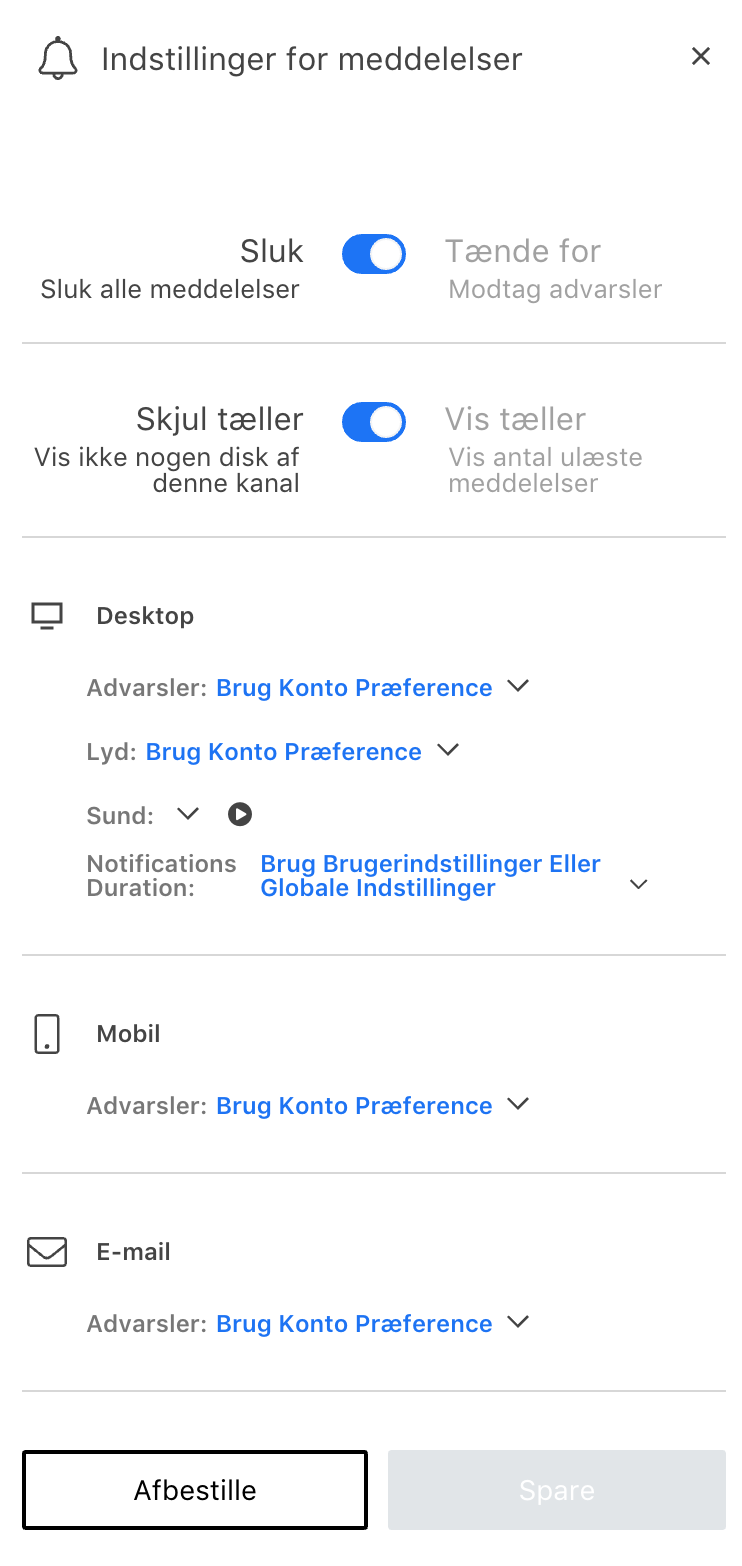The image size is (742, 1566).
Task: Expand the Lyd dropdown
Action: pos(448,749)
